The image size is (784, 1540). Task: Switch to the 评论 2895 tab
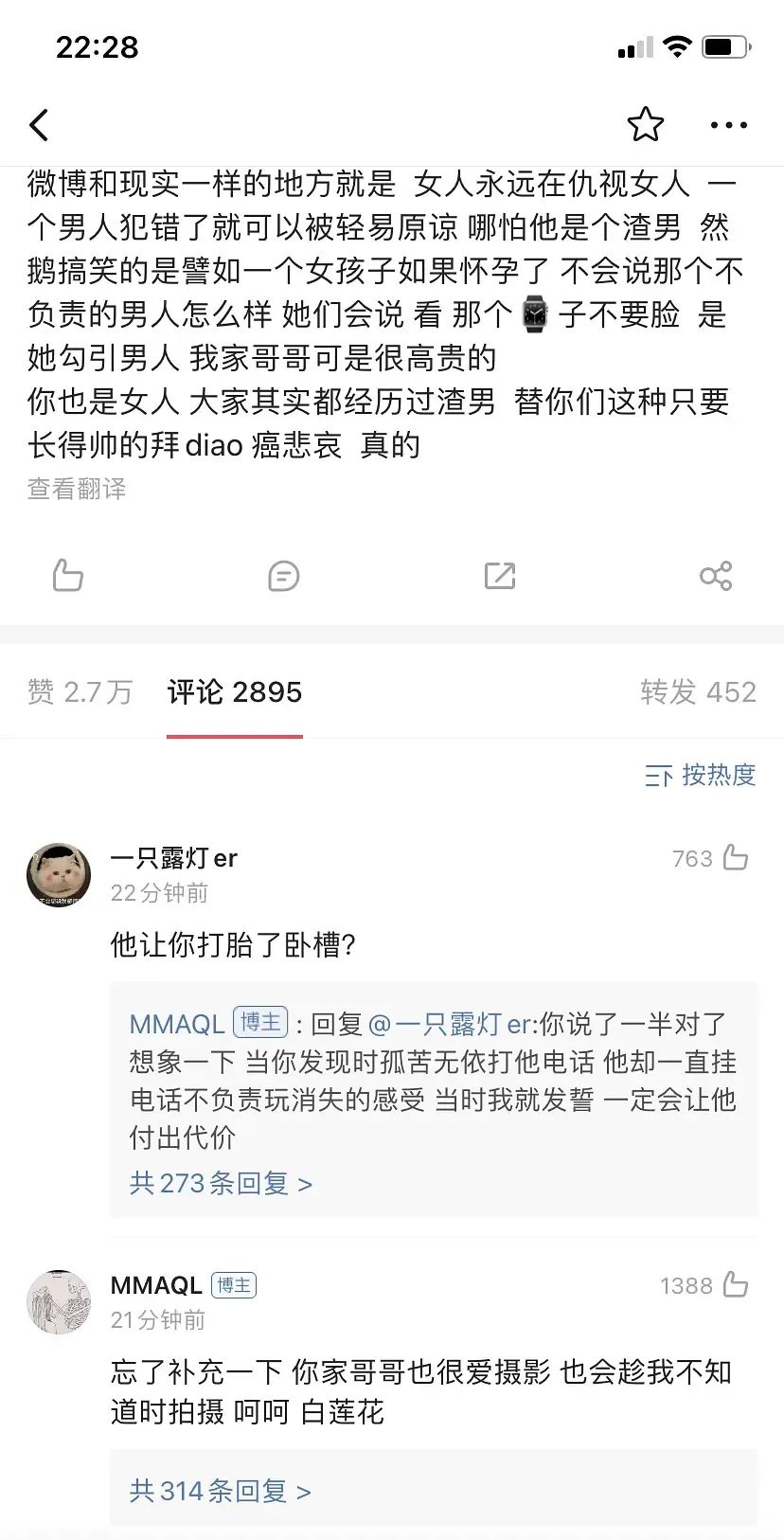click(235, 691)
